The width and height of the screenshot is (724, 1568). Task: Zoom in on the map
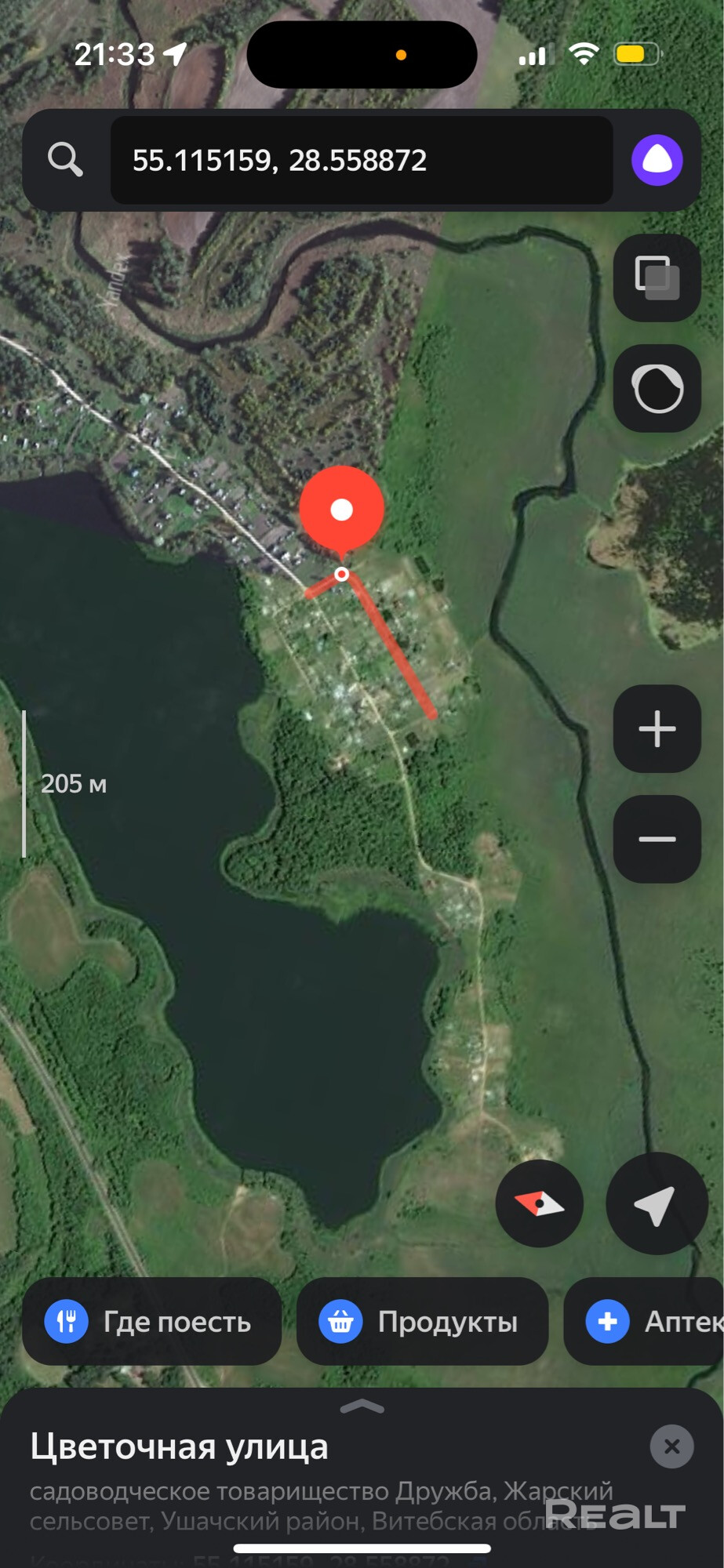pyautogui.click(x=657, y=729)
